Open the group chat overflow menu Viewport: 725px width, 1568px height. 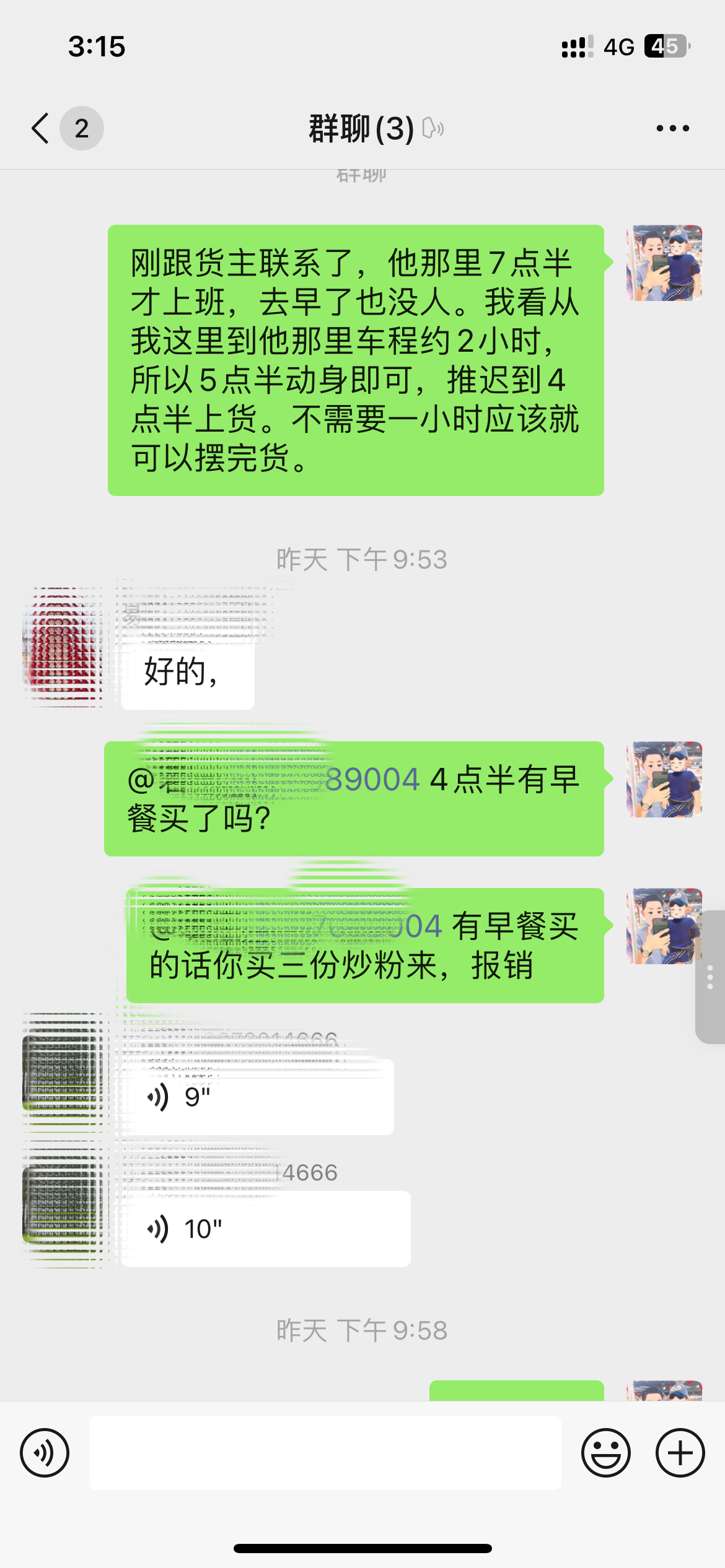pos(672,128)
